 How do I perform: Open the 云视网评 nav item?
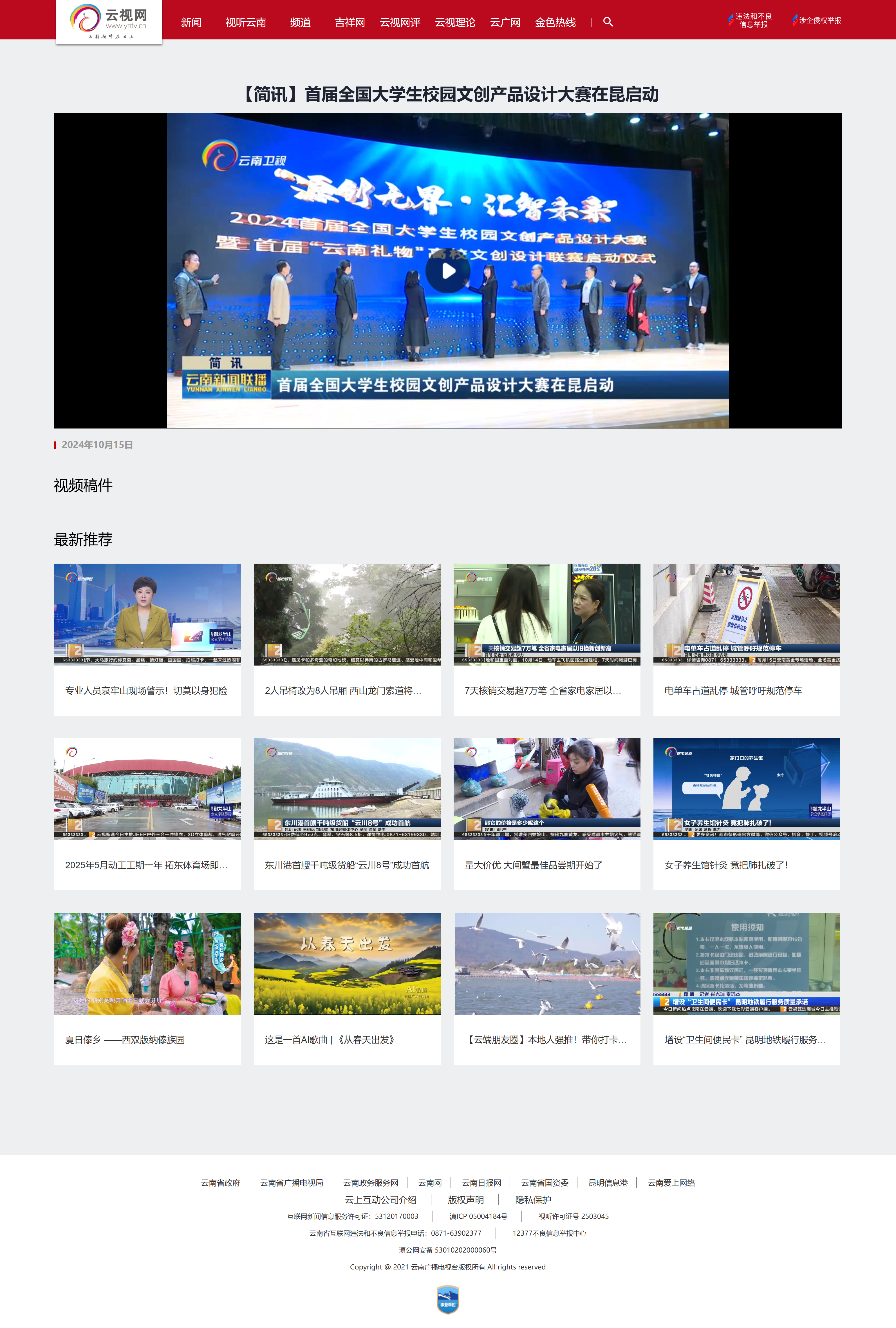click(400, 22)
